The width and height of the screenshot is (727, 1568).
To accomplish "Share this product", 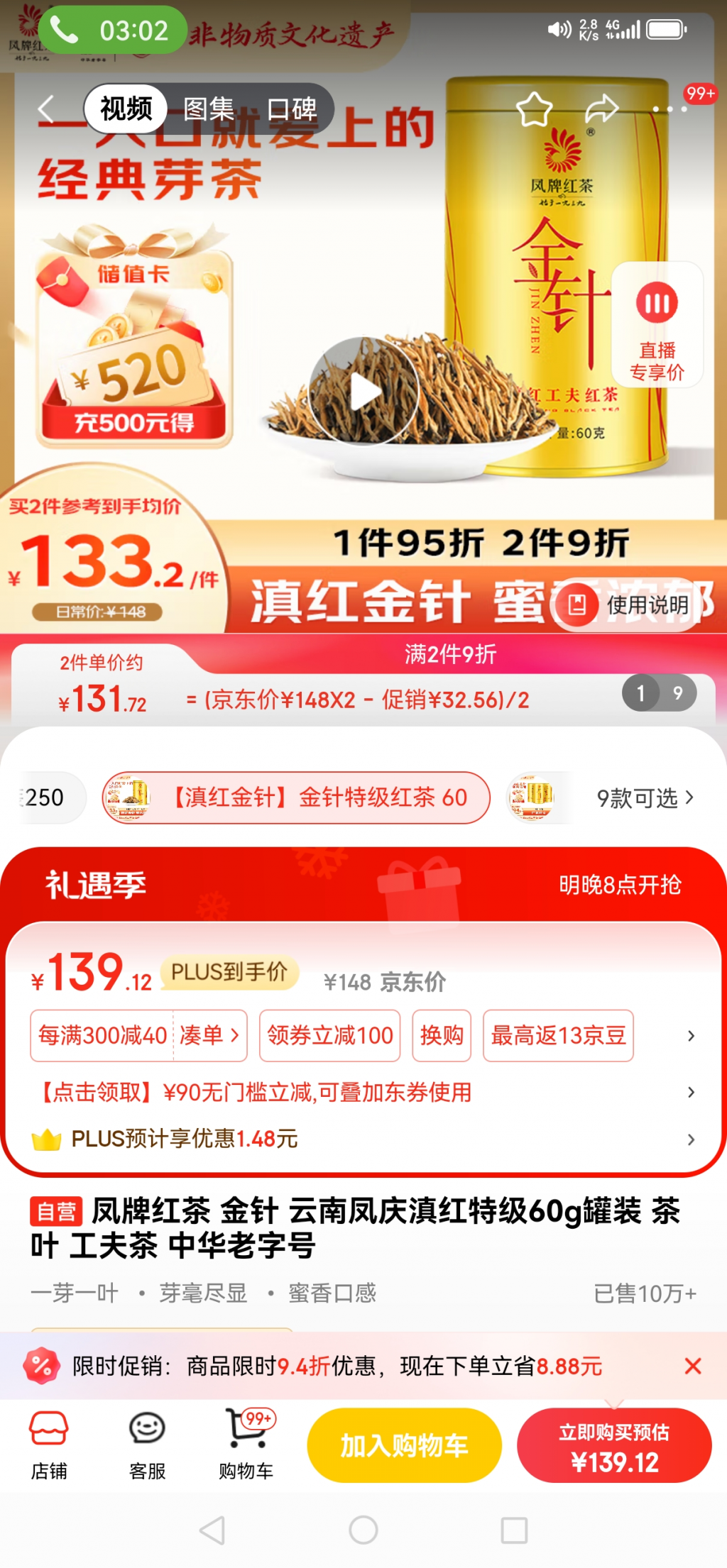I will tap(601, 109).
